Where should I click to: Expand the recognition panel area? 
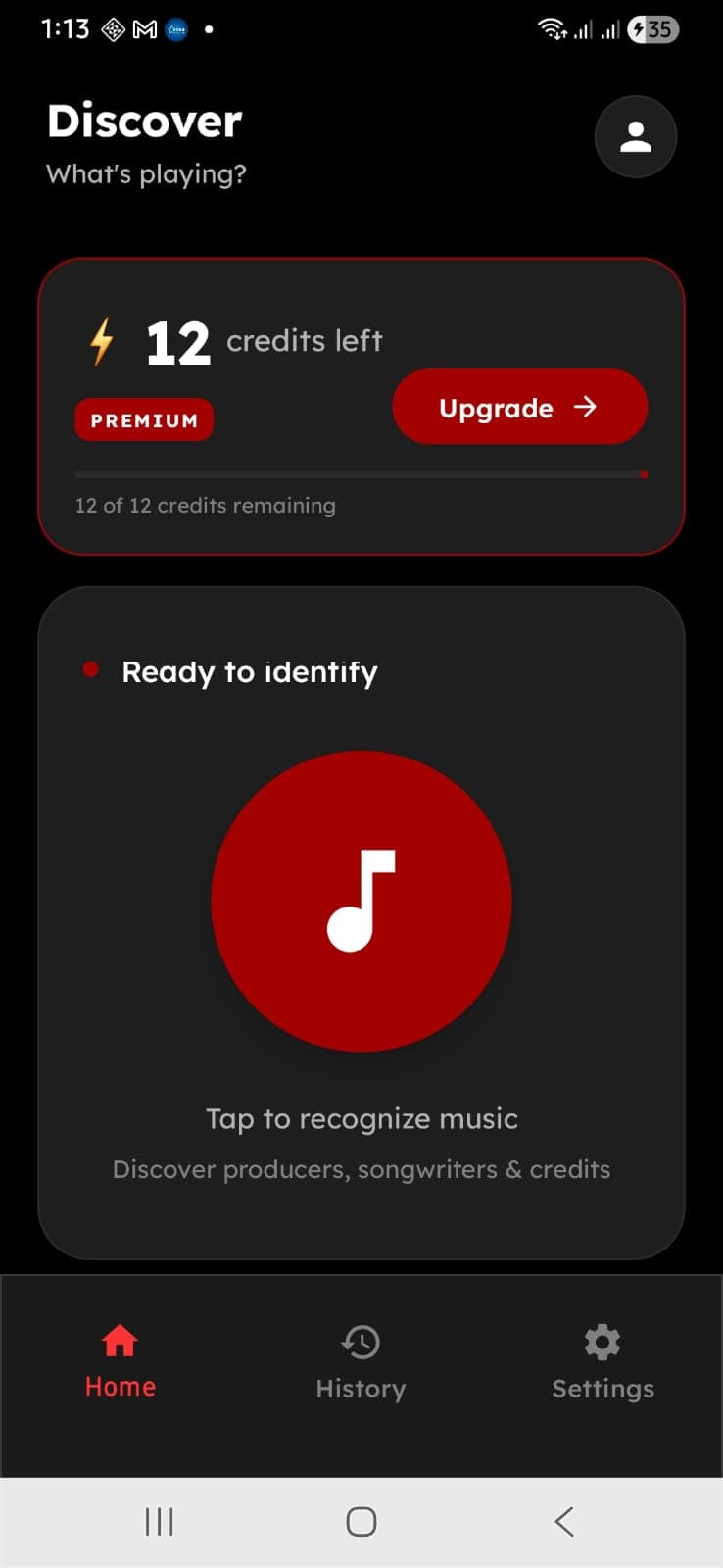[x=361, y=921]
